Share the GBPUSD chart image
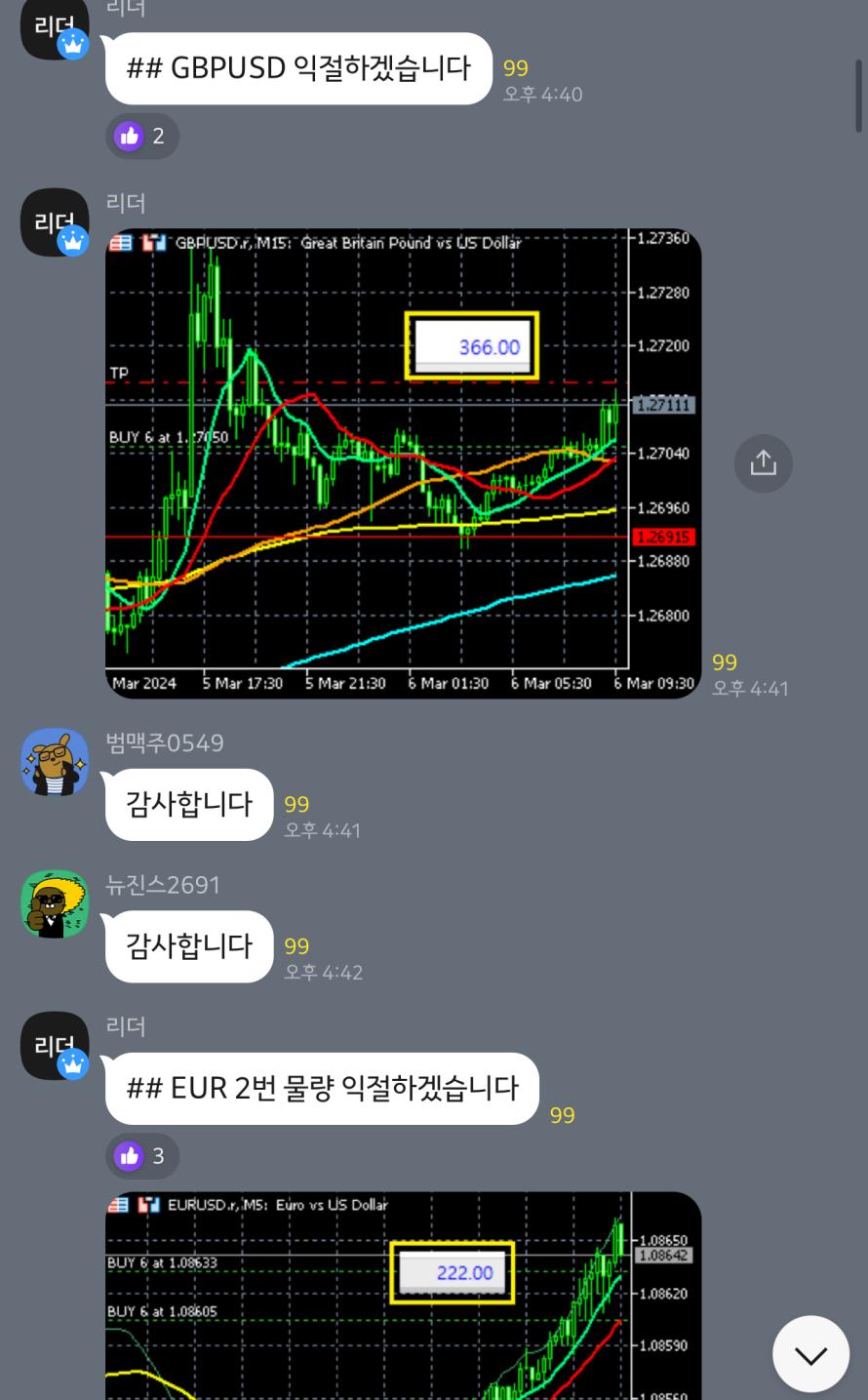Screen dimensions: 868x1400 pyautogui.click(x=763, y=462)
